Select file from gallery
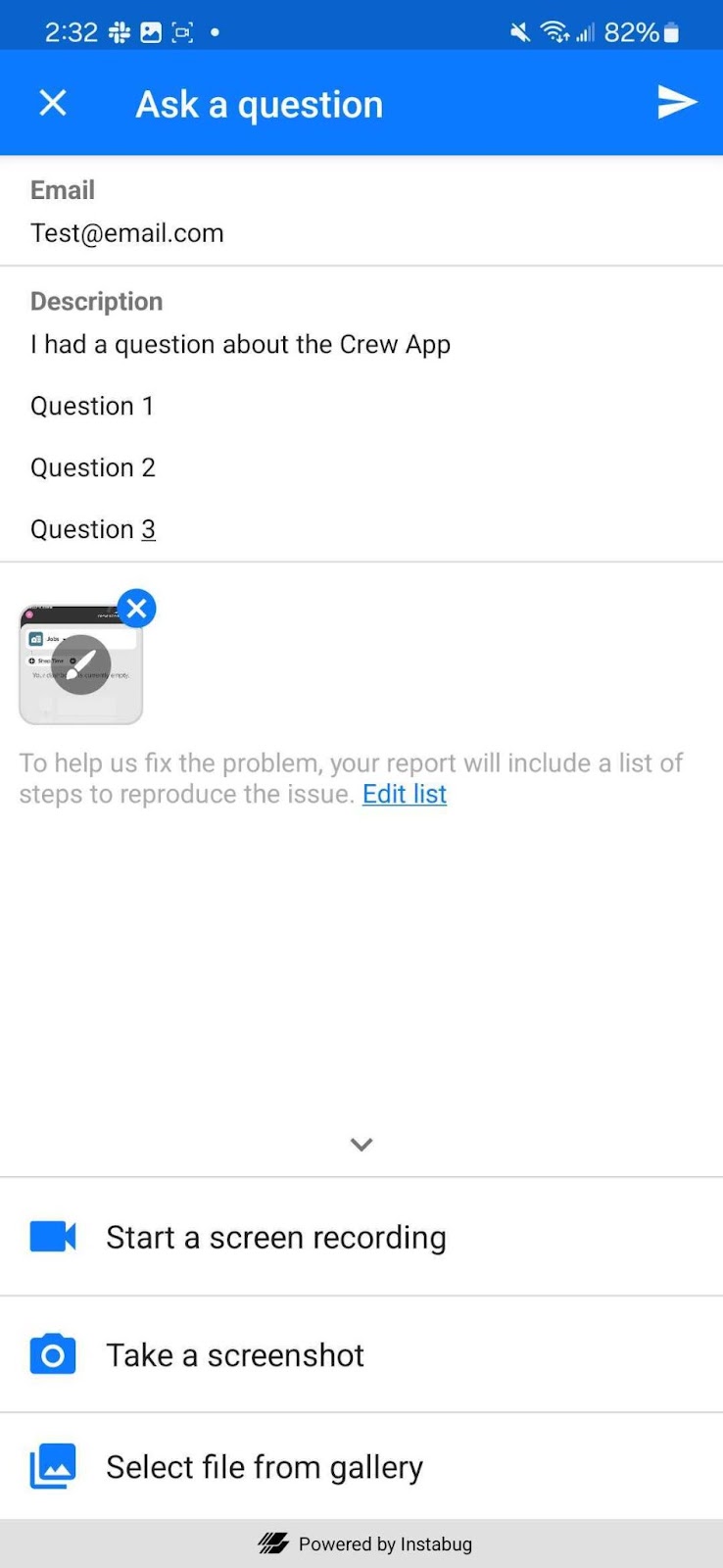 (361, 1467)
